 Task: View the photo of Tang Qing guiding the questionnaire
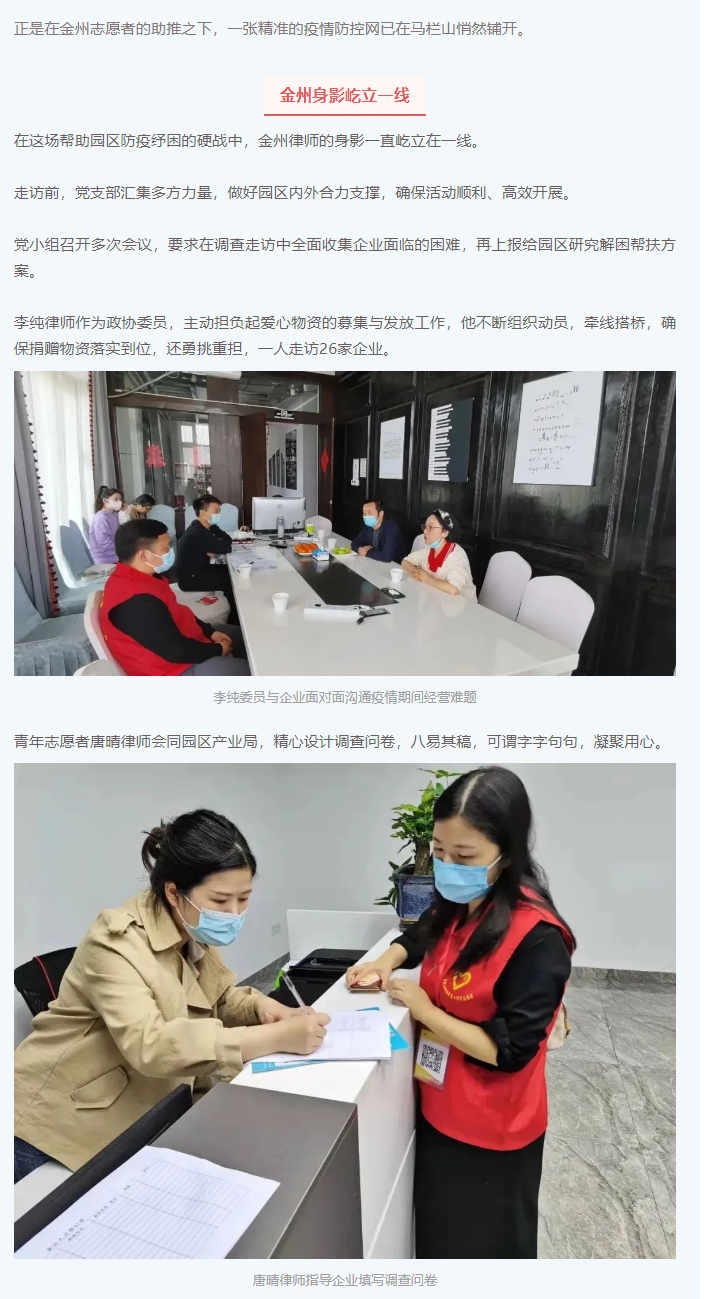345,1010
